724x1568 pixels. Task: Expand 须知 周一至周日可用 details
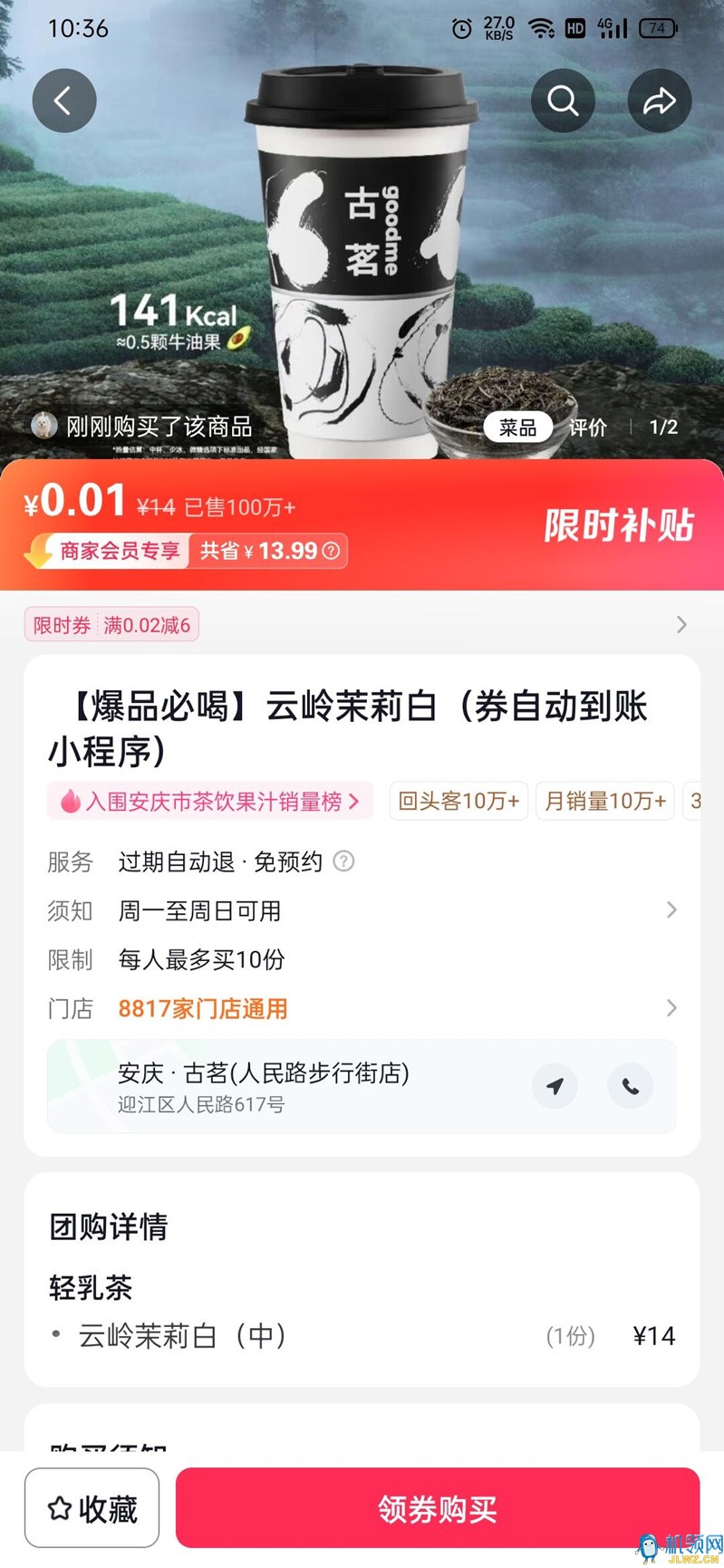671,910
